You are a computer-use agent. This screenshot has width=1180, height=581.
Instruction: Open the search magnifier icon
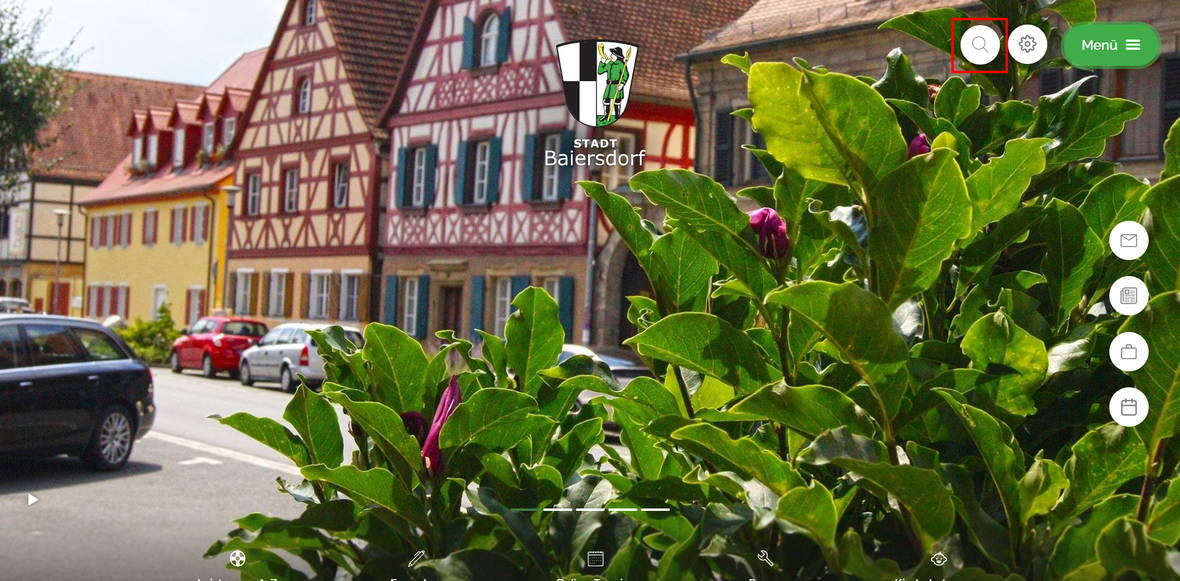coord(980,45)
